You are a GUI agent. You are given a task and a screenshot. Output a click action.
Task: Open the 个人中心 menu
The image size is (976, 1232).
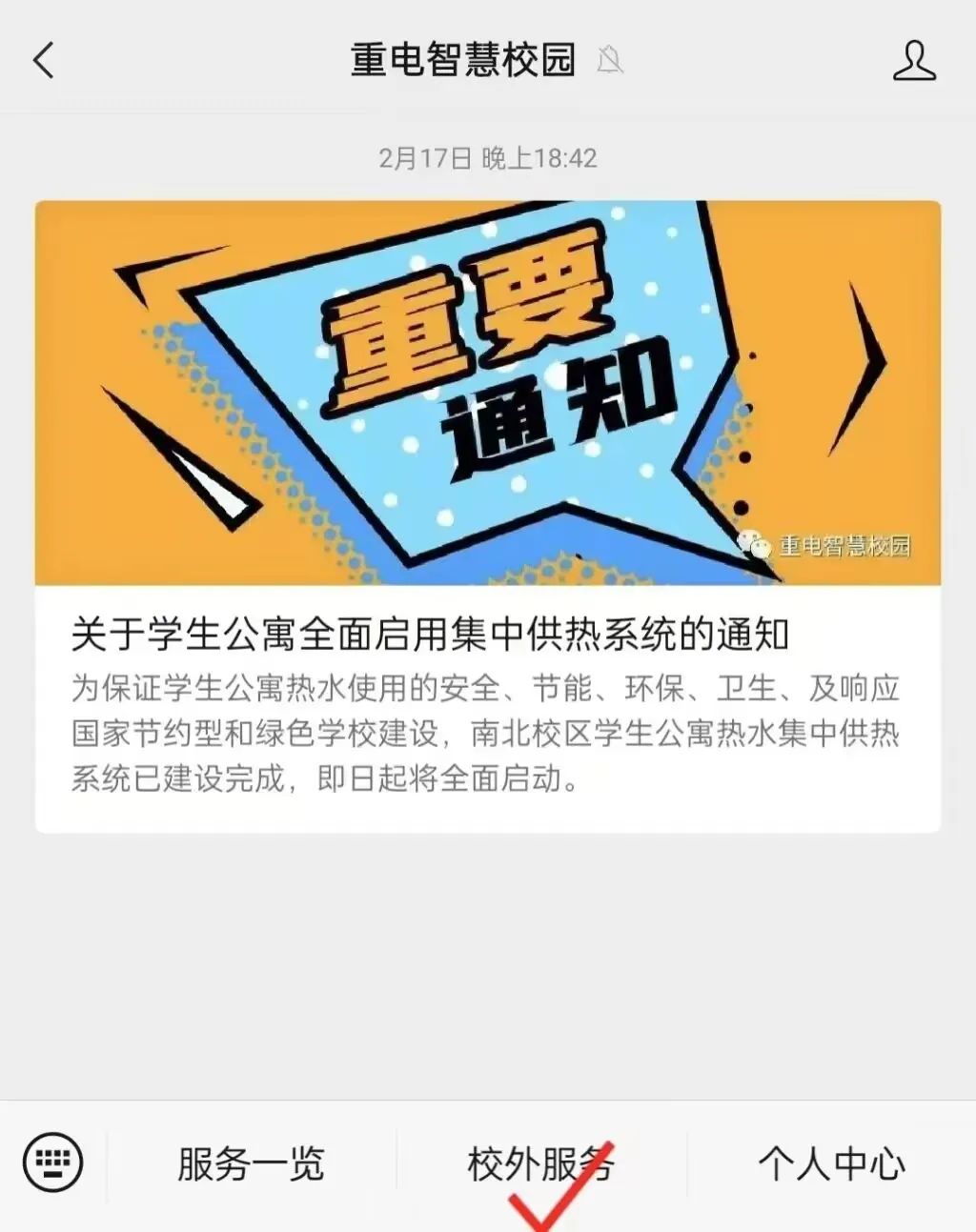[834, 1162]
